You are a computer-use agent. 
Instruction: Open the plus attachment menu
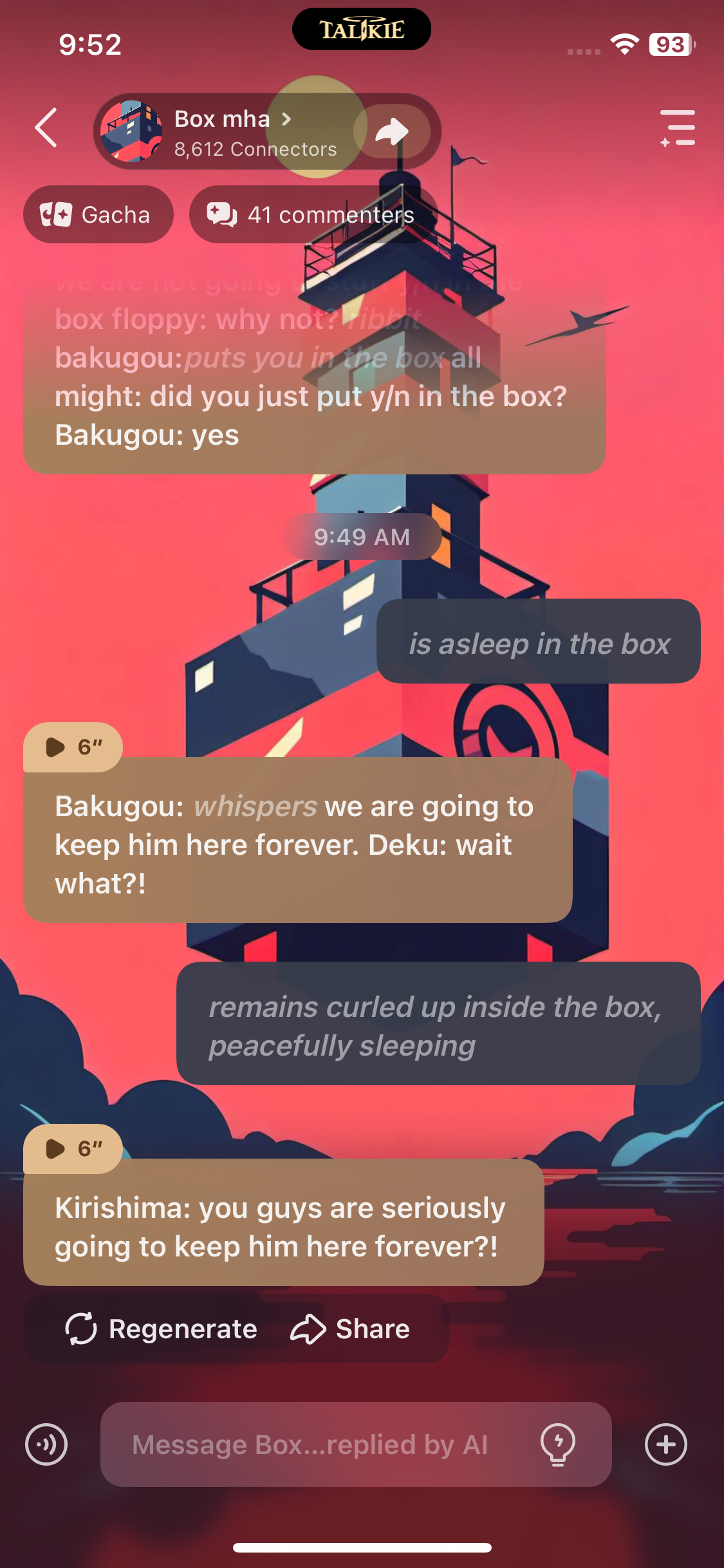[665, 1444]
